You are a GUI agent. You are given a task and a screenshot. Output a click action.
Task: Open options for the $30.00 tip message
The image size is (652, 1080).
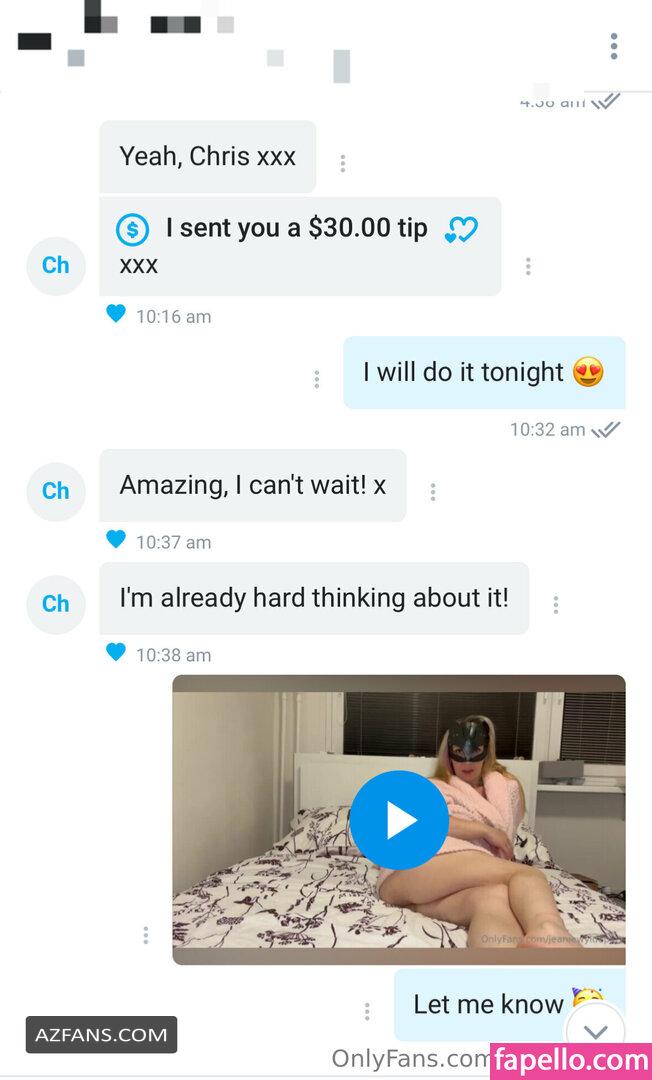pyautogui.click(x=528, y=266)
